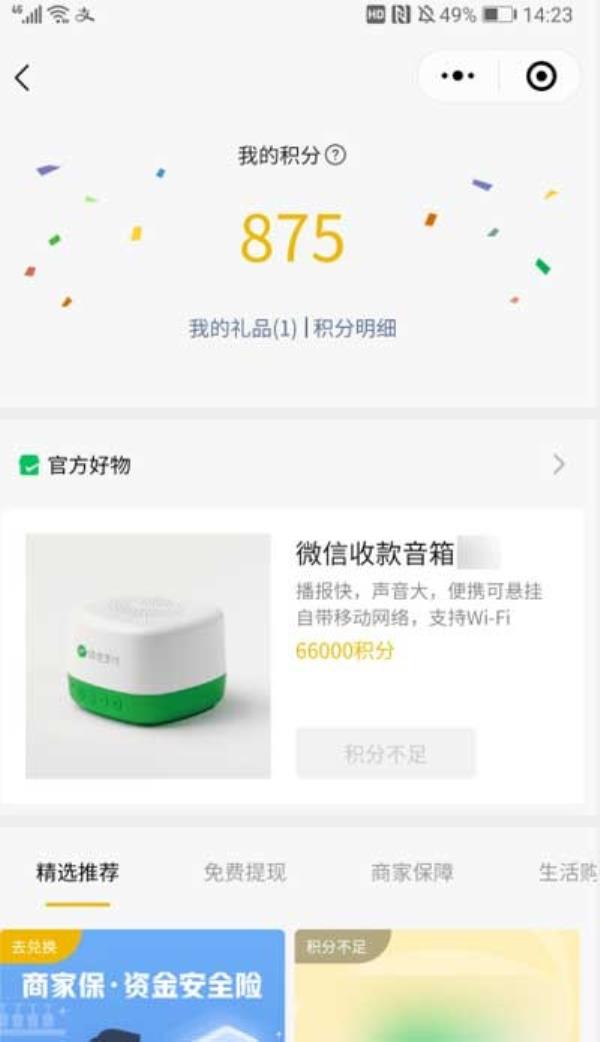Image resolution: width=600 pixels, height=1042 pixels.
Task: Close the mini program via circle icon
Action: point(541,76)
